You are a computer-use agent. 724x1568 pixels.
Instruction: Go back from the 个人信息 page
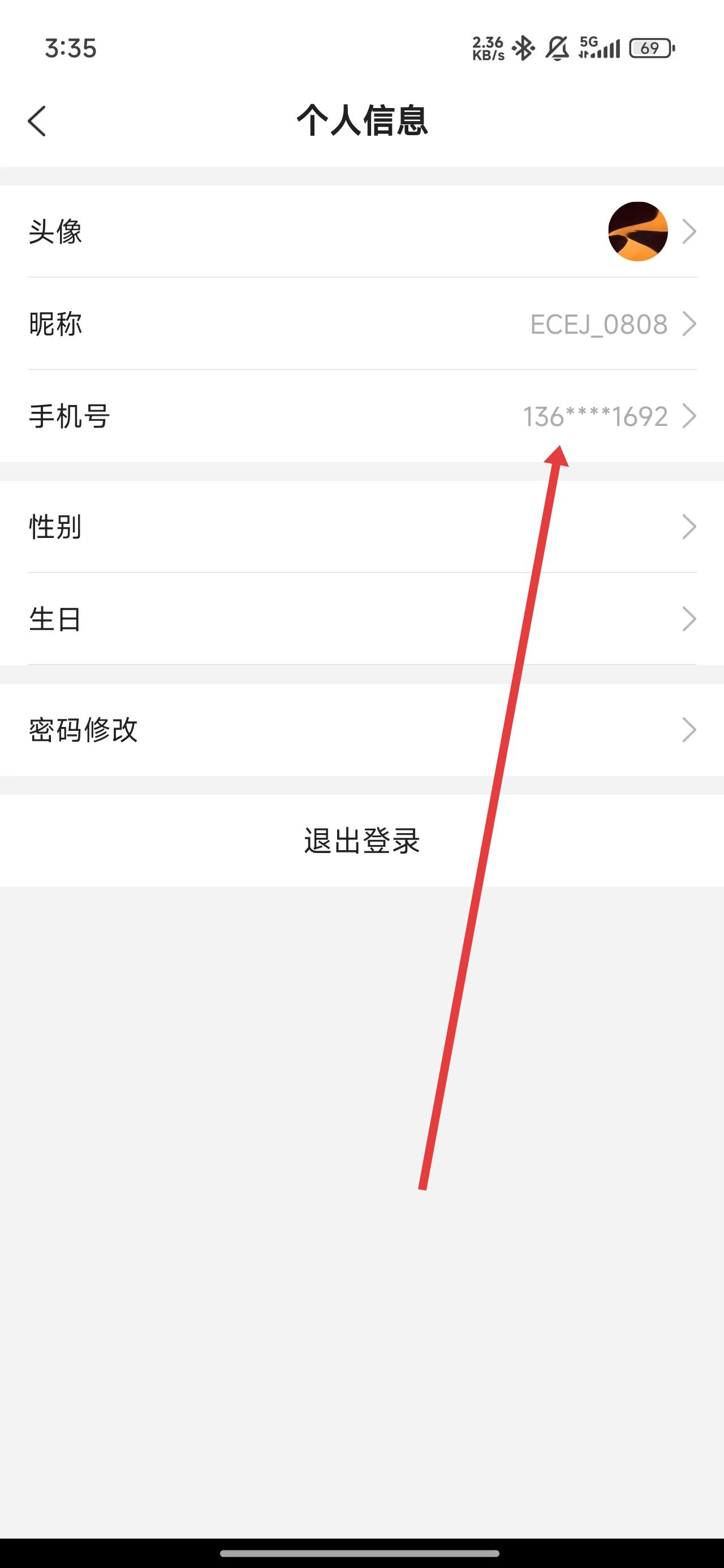[x=37, y=121]
